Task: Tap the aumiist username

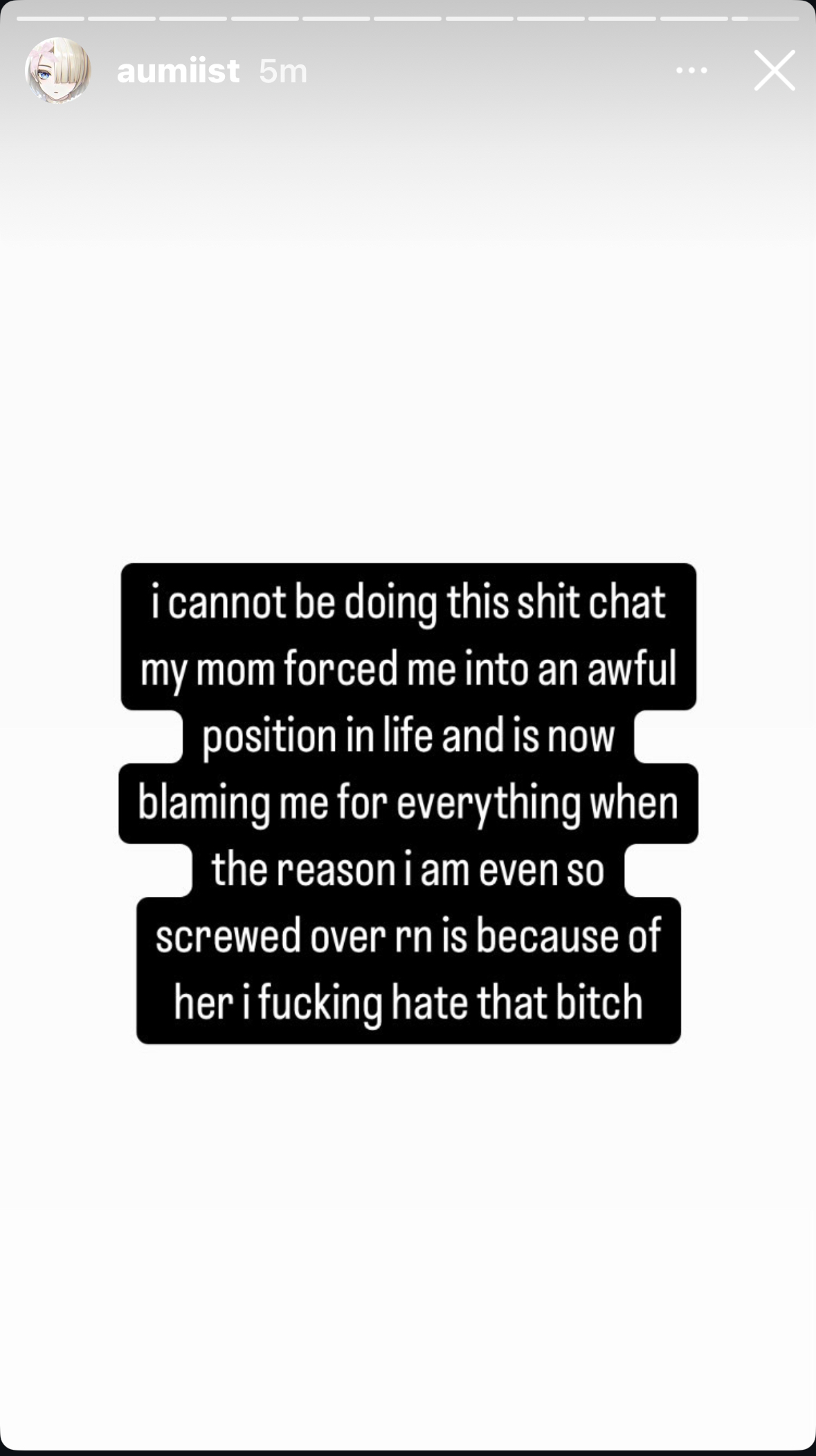Action: coord(179,71)
